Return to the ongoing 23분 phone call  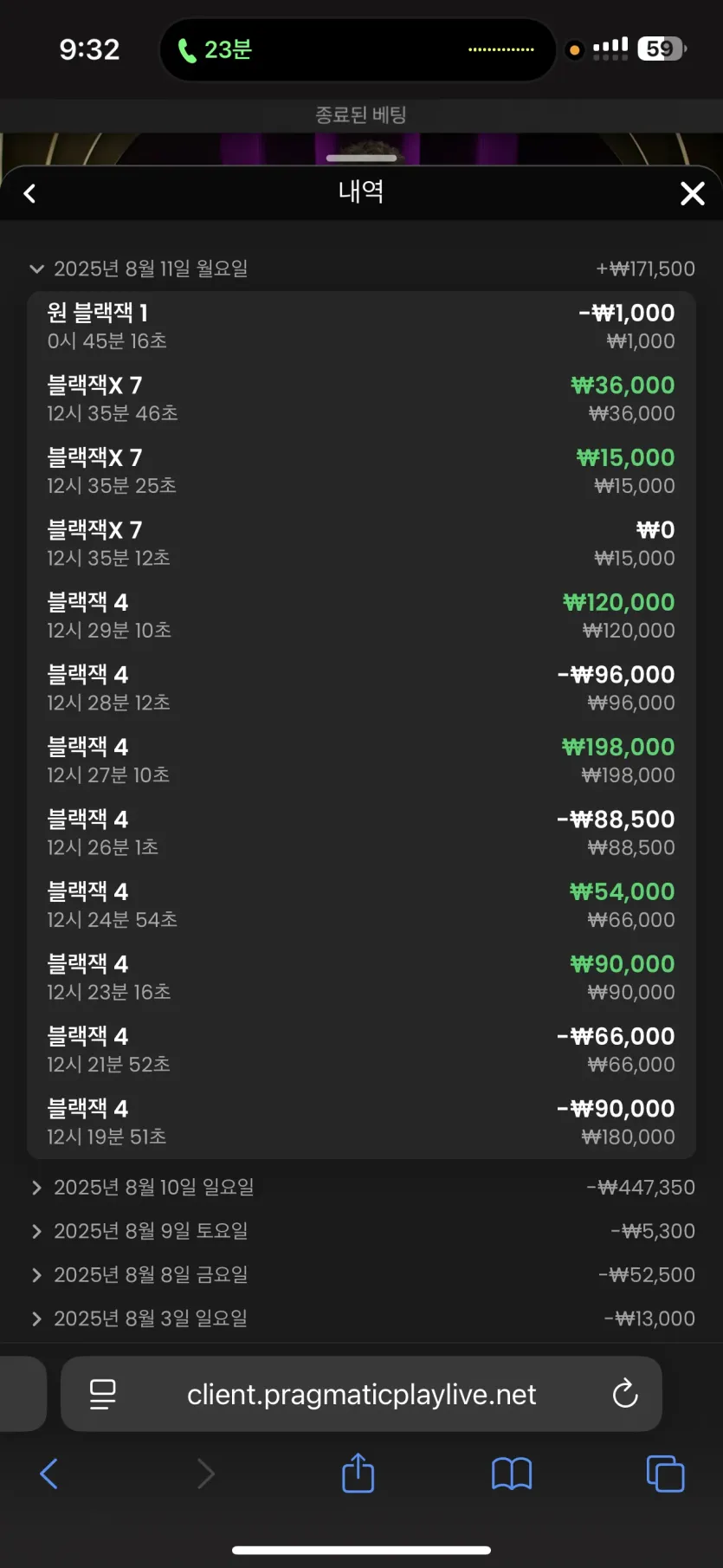click(215, 50)
